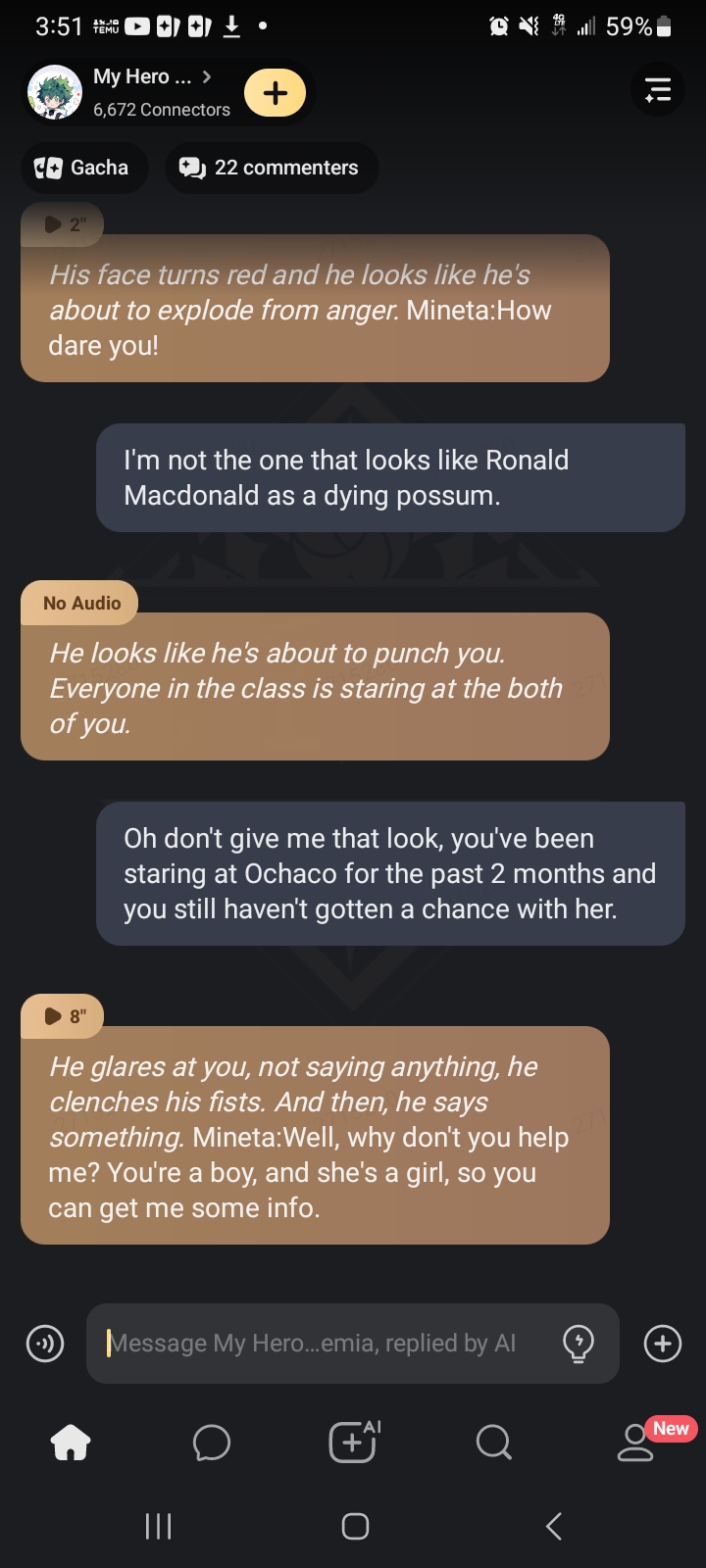Switch to the search tab
This screenshot has width=706, height=1568.
point(493,1443)
